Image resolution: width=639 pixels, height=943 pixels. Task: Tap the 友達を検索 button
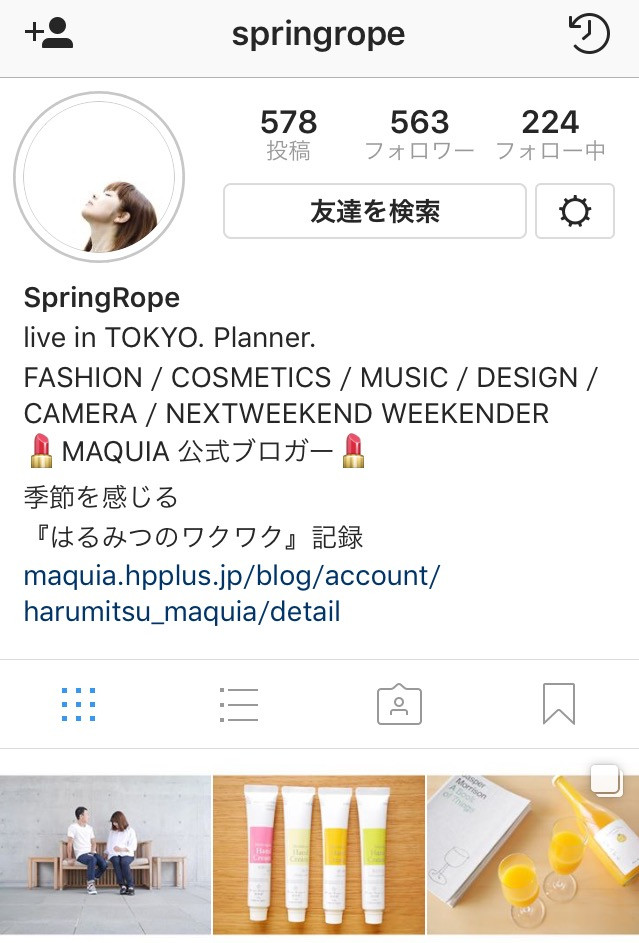point(374,211)
